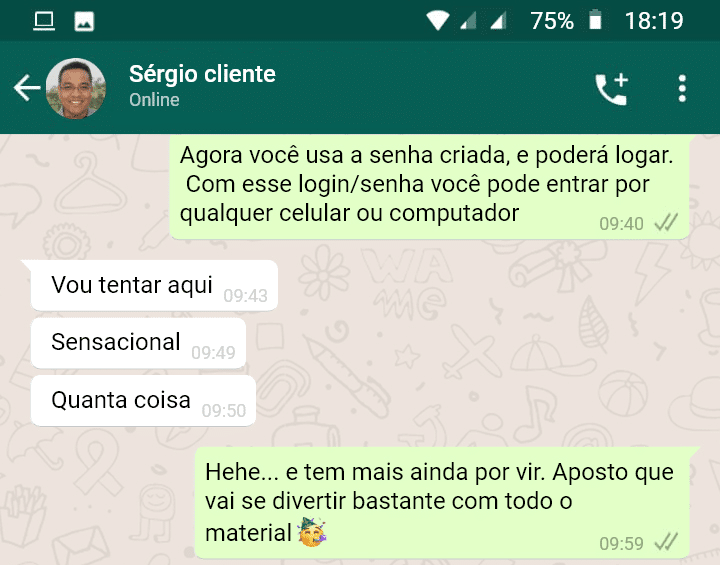This screenshot has width=720, height=565.
Task: Start a call with Sérgio
Action: pos(611,89)
